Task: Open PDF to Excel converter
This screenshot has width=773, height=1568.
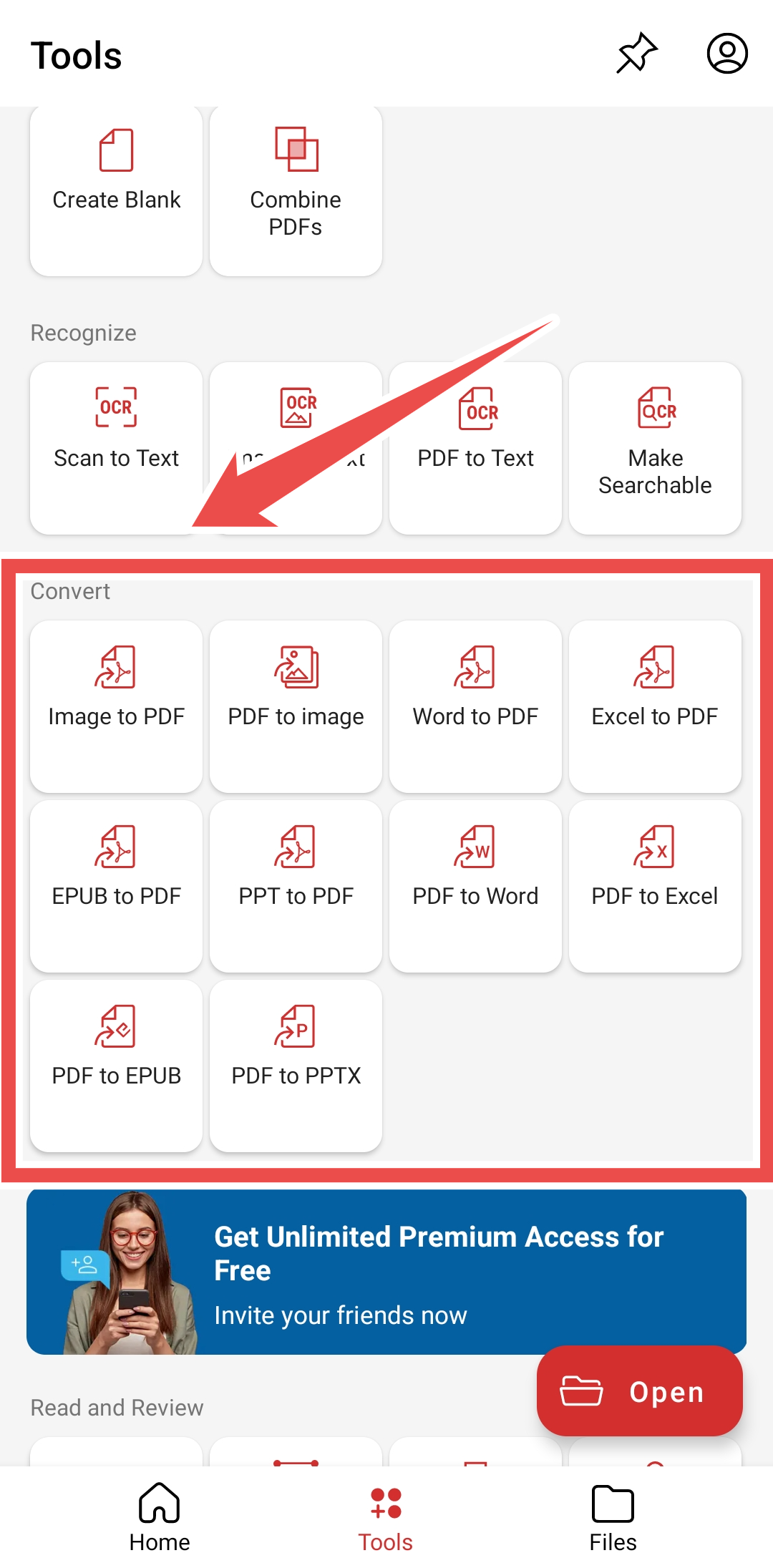Action: click(655, 885)
